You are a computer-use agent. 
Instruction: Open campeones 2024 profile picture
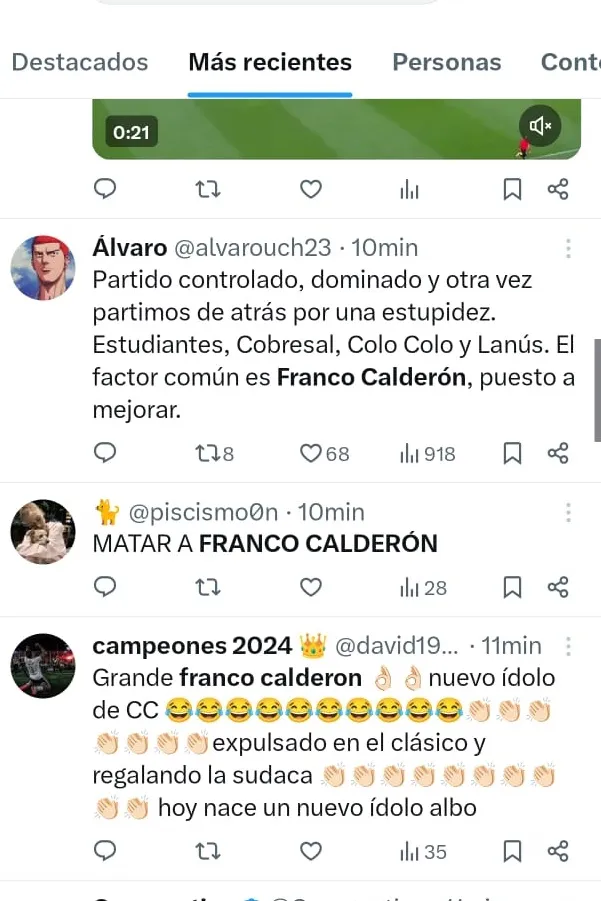[43, 665]
